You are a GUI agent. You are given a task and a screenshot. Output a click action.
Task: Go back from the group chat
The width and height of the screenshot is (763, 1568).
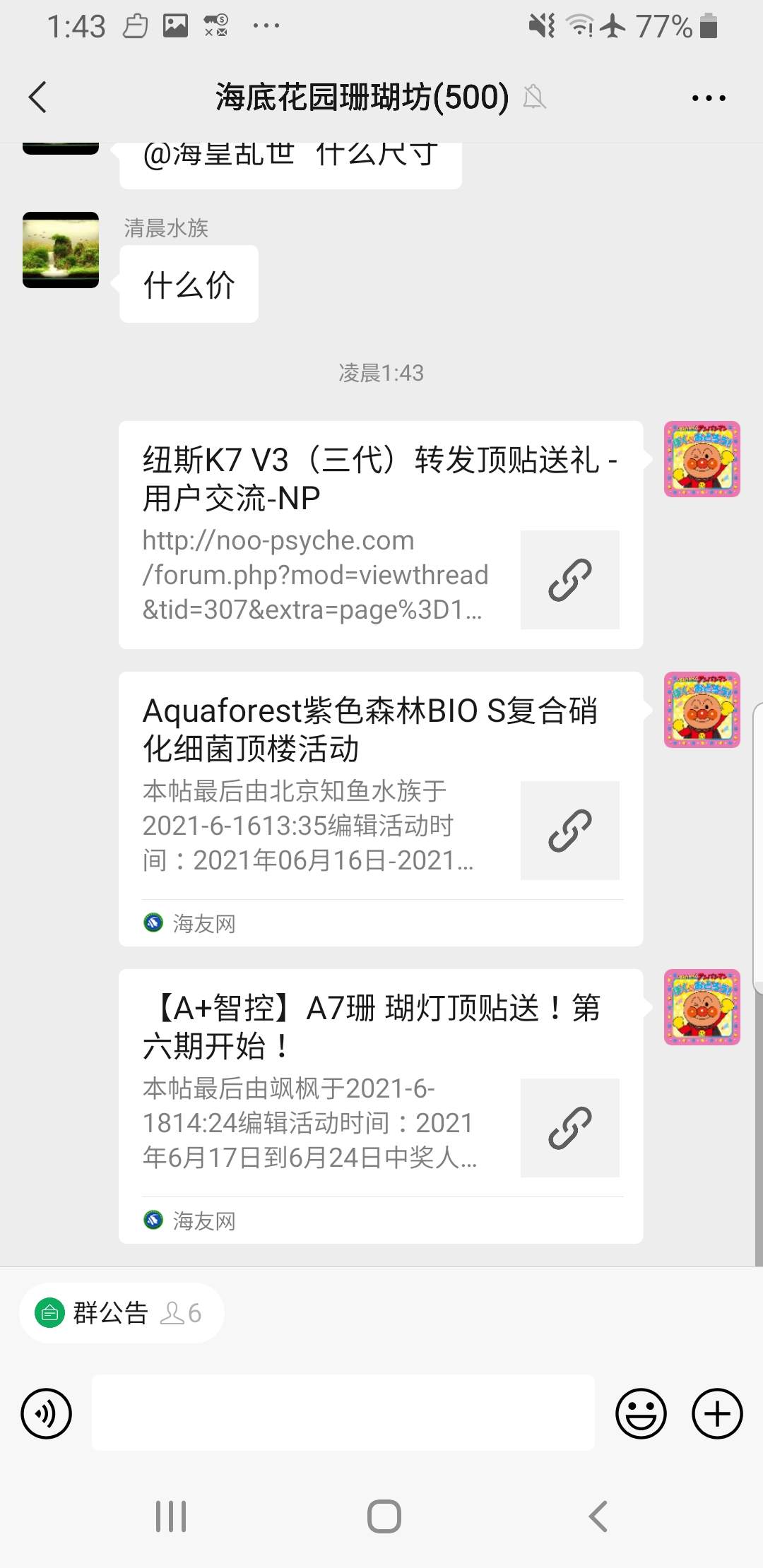[x=38, y=97]
